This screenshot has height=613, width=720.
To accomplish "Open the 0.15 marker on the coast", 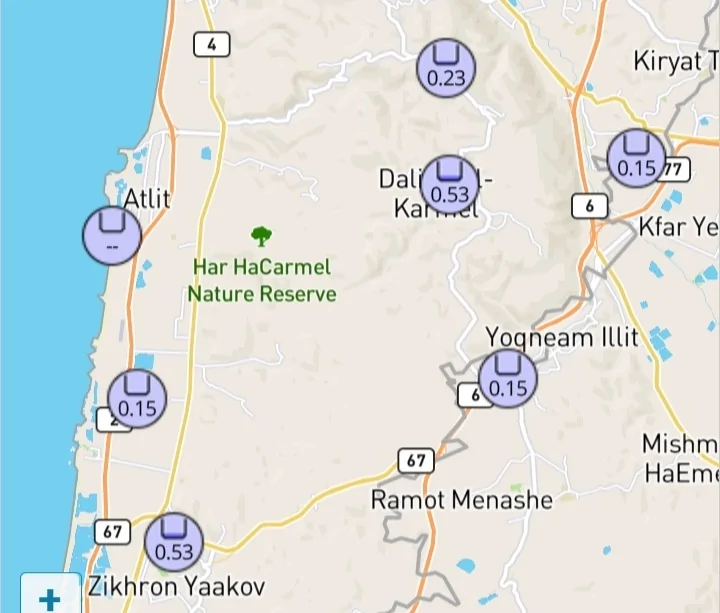I will pyautogui.click(x=137, y=398).
